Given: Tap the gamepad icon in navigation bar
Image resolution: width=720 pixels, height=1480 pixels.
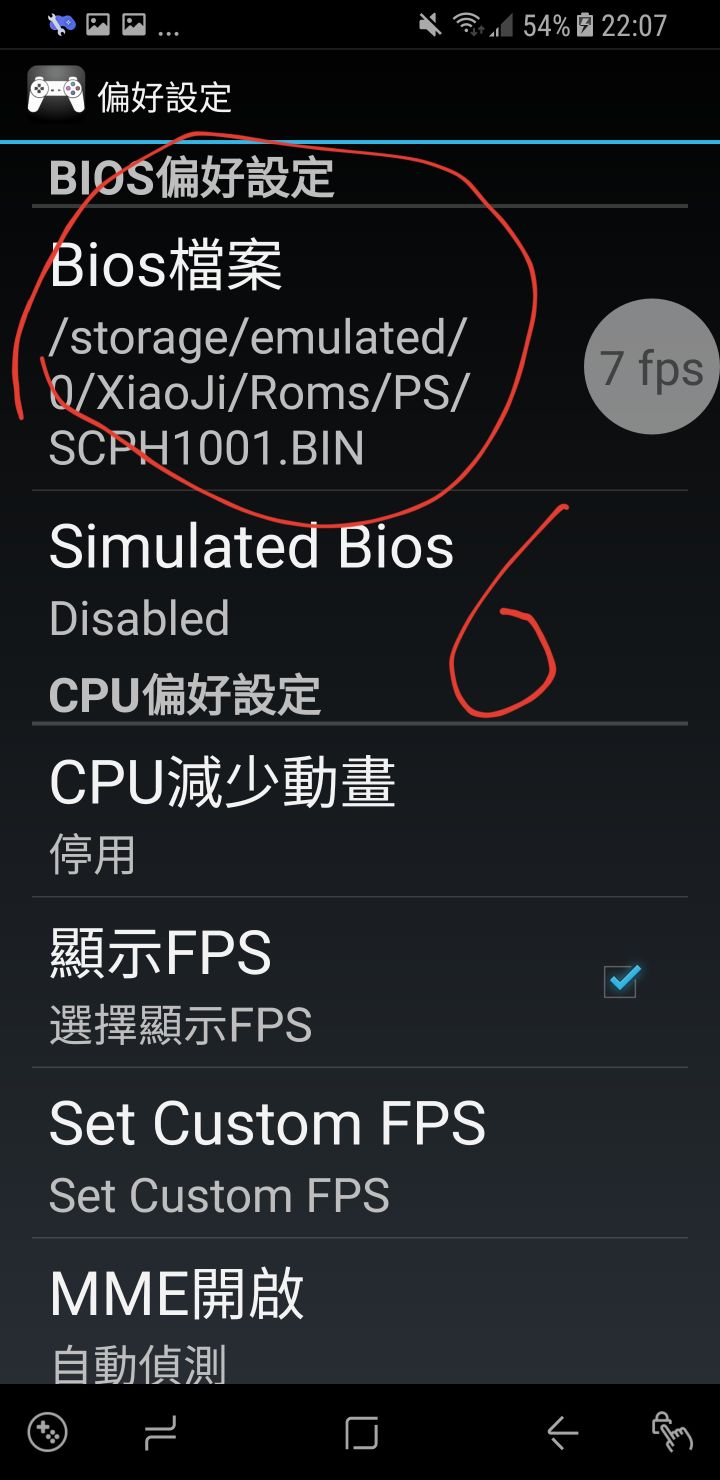Looking at the screenshot, I should (x=47, y=1434).
